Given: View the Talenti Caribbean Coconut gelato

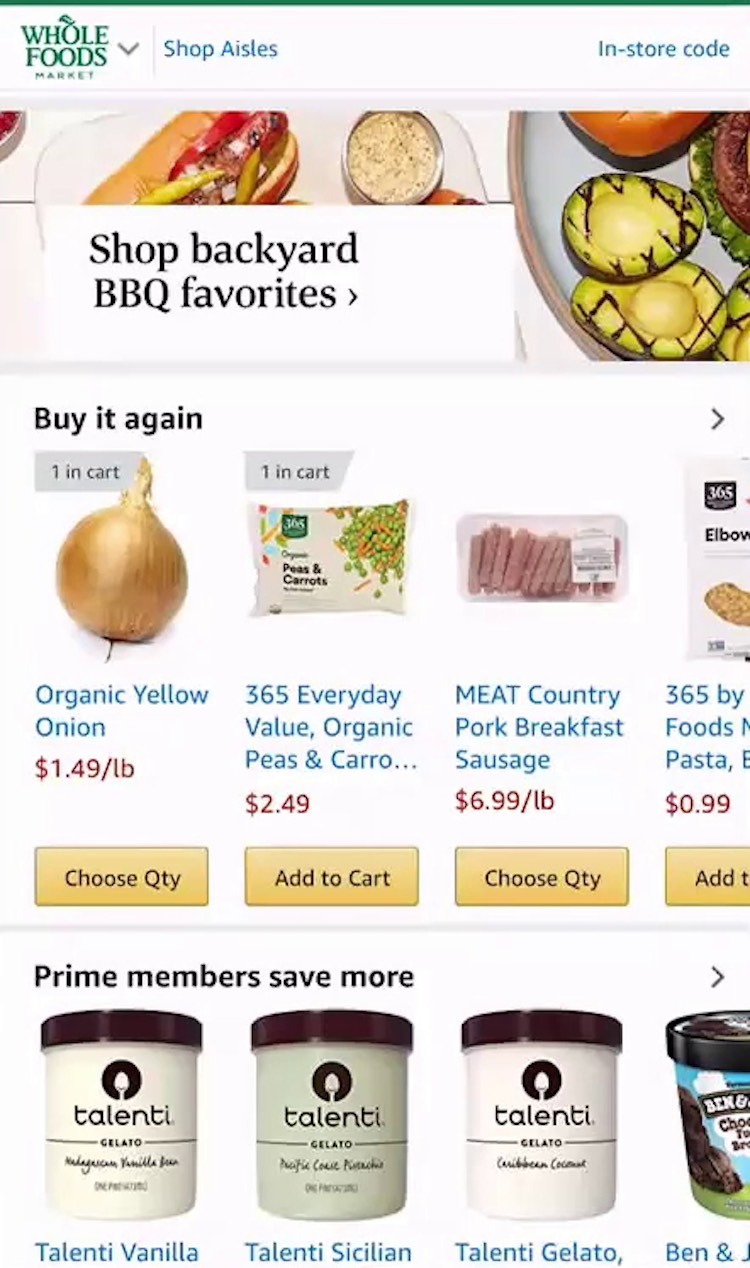Looking at the screenshot, I should click(542, 1115).
